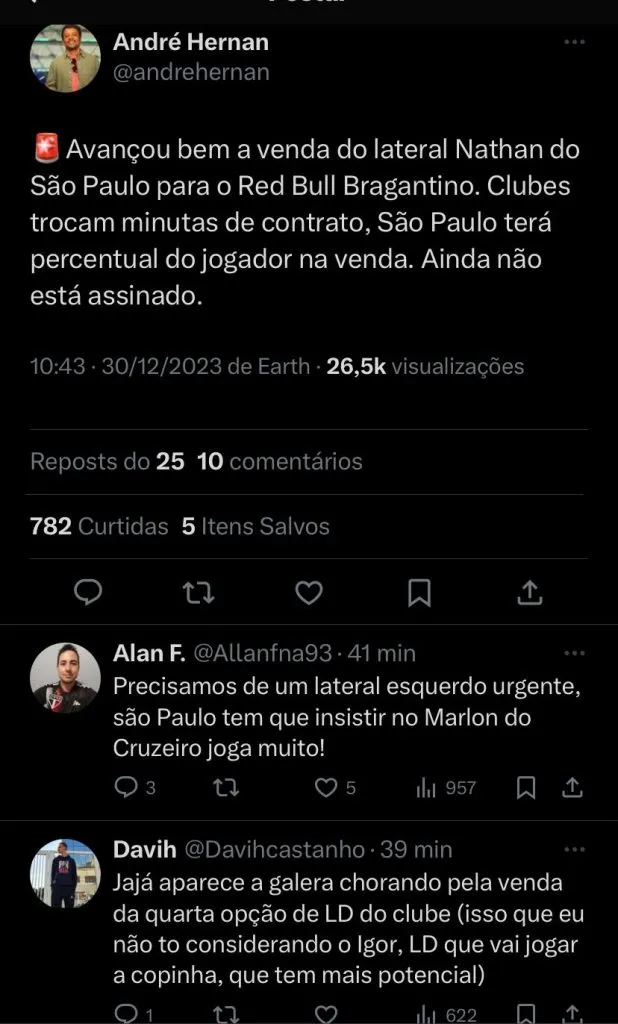This screenshot has width=618, height=1024.
Task: Bookmark André Hernan's post
Action: (x=419, y=592)
